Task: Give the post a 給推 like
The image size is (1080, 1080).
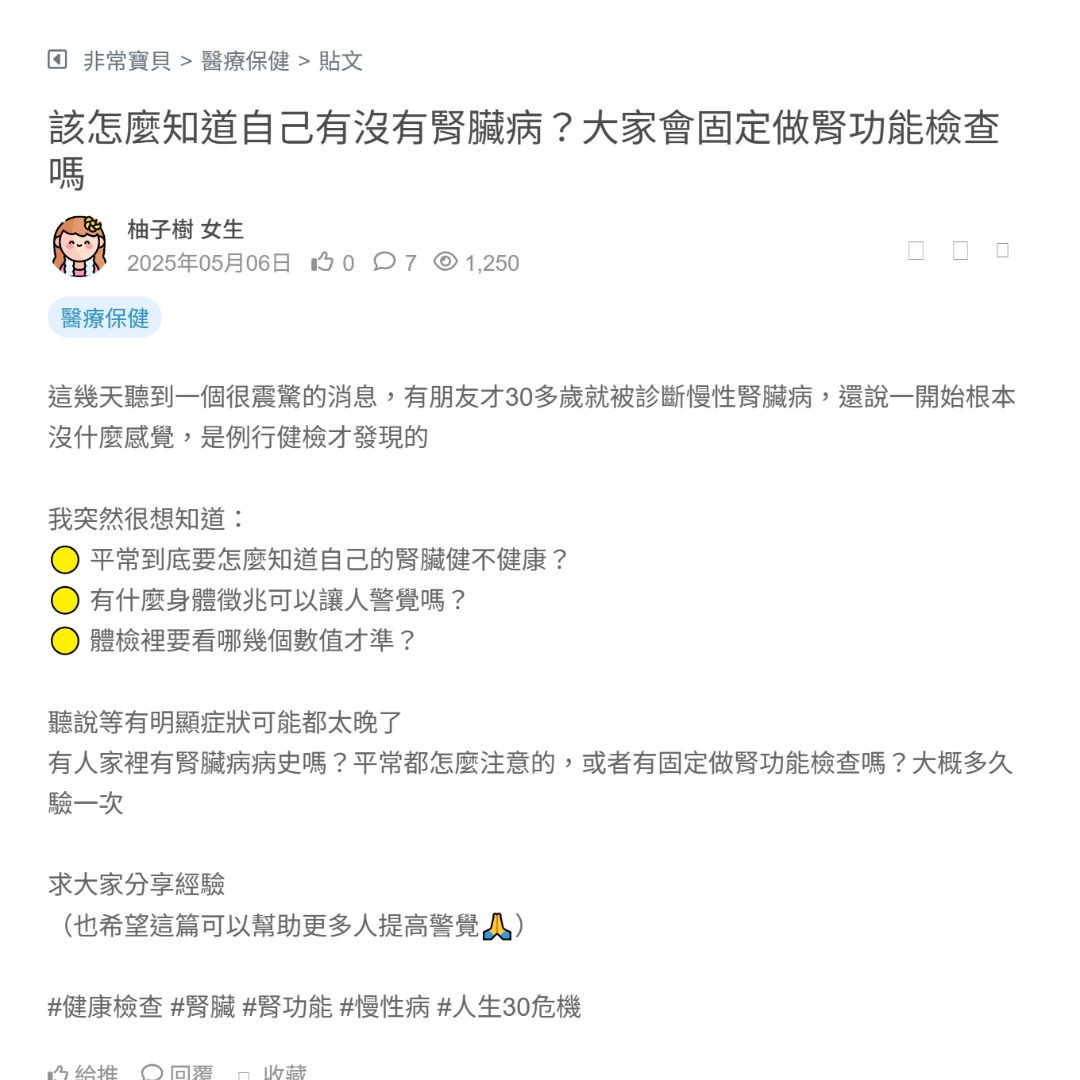Action: coord(84,1073)
